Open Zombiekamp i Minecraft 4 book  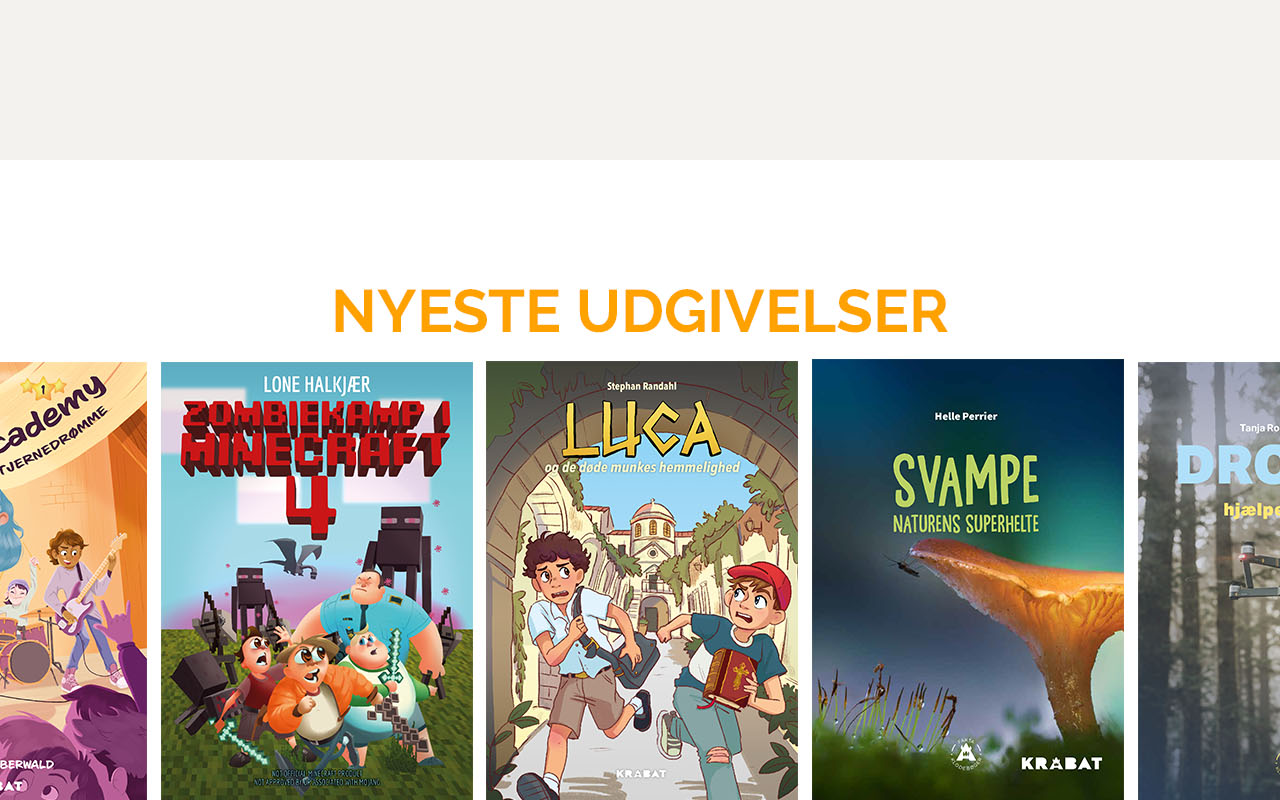tap(316, 580)
